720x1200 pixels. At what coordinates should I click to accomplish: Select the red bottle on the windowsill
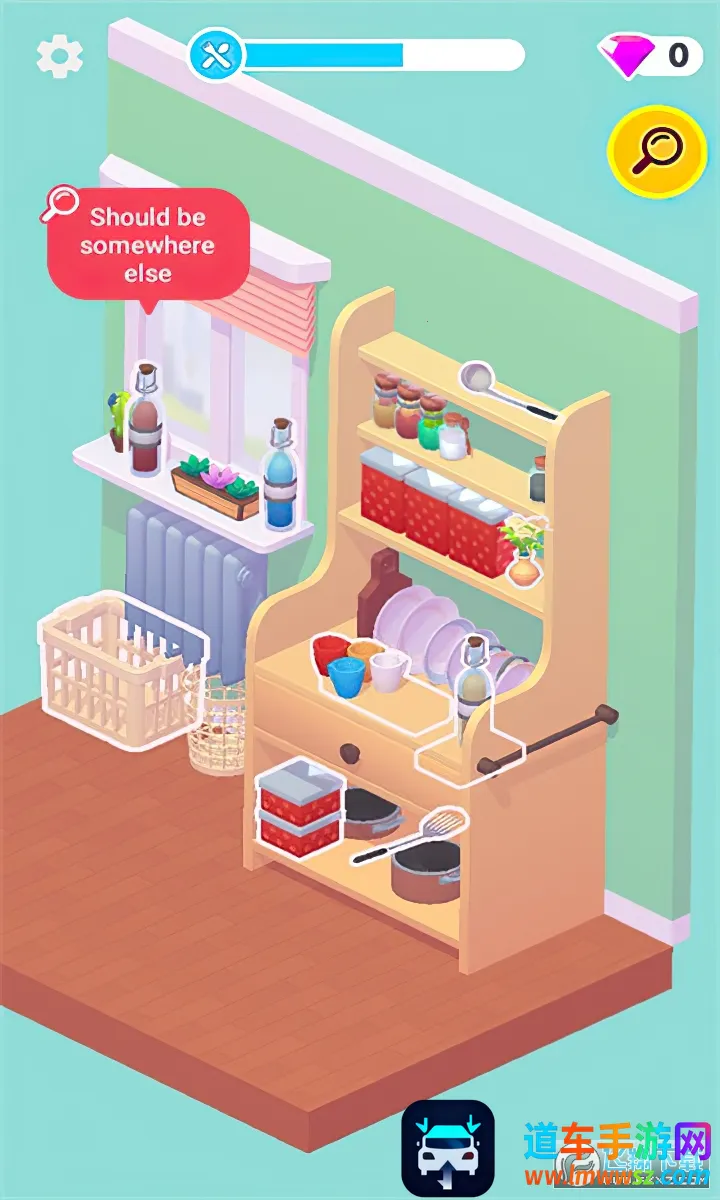[145, 425]
